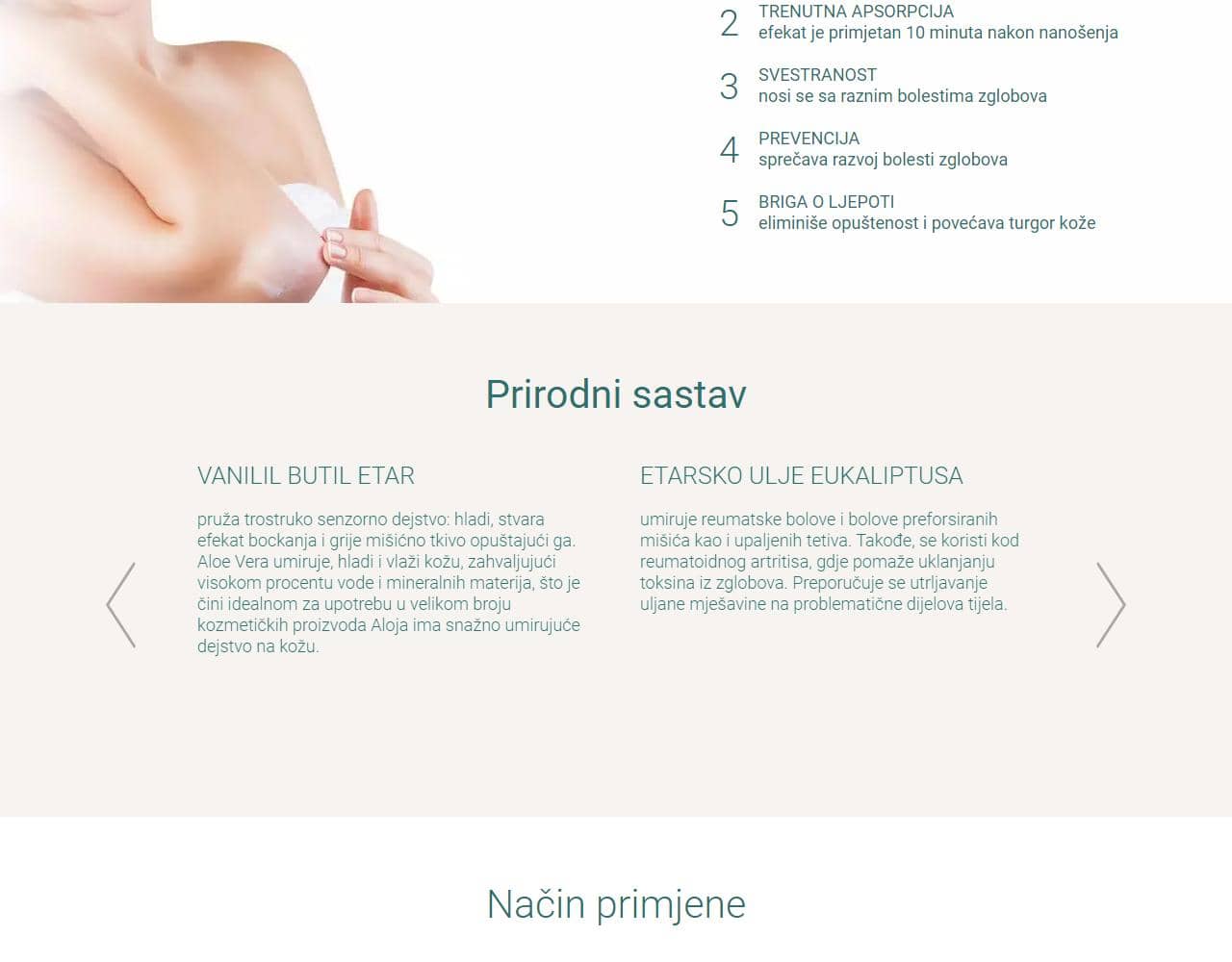The image size is (1232, 962).
Task: Show the next ingredient in the carousel
Action: 1110,605
